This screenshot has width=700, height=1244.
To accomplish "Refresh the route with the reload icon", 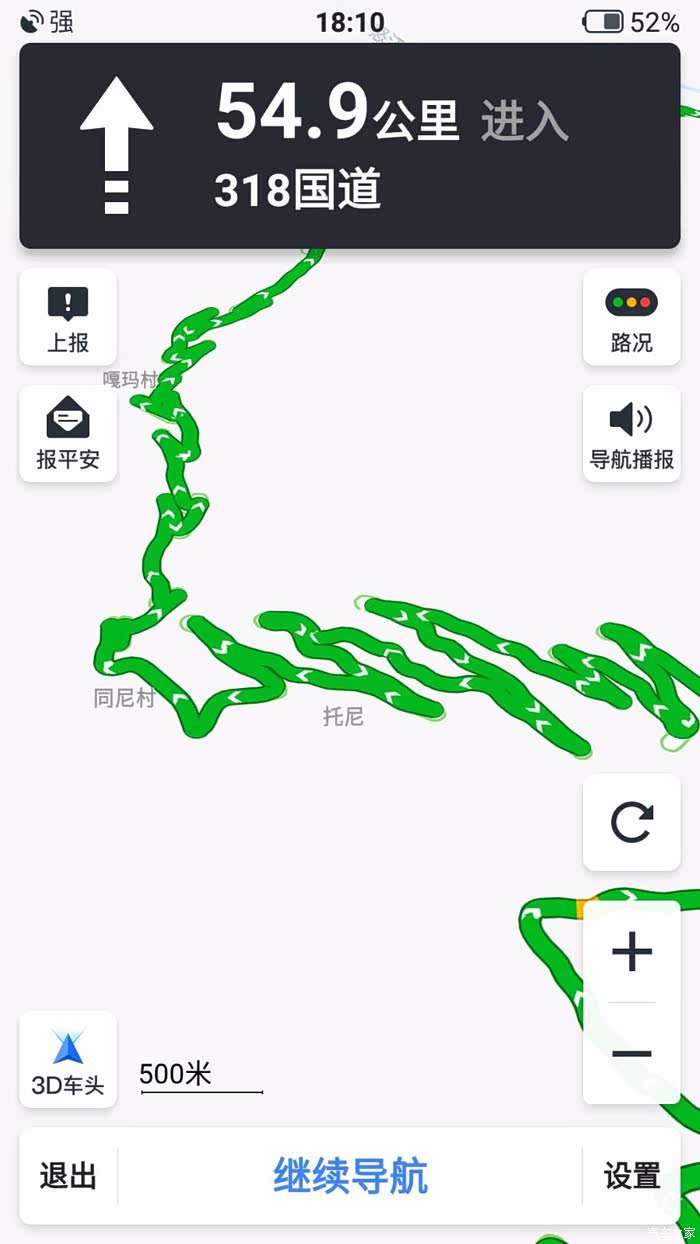I will 631,822.
